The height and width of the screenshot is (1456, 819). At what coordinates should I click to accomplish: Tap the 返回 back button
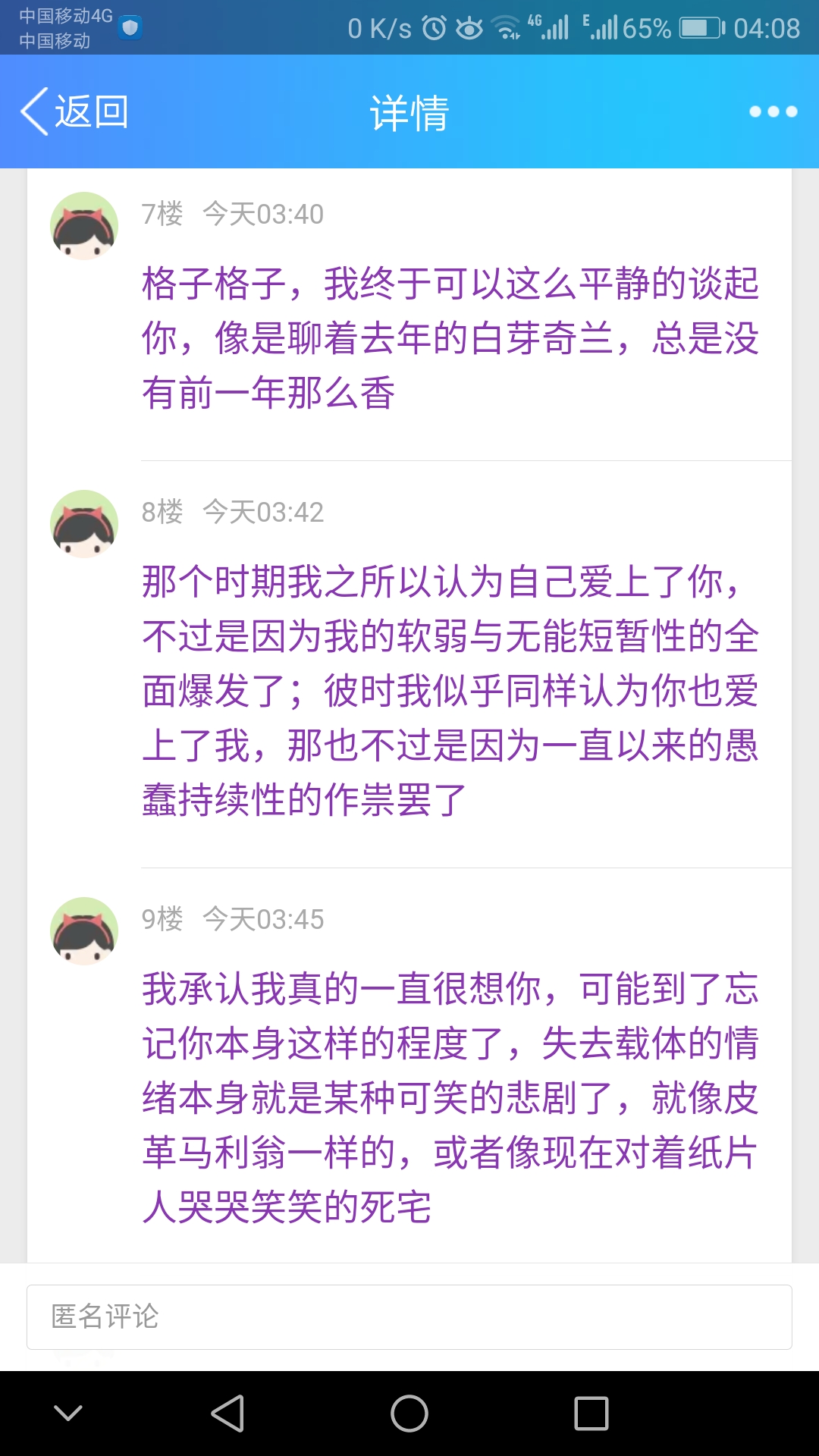(74, 112)
